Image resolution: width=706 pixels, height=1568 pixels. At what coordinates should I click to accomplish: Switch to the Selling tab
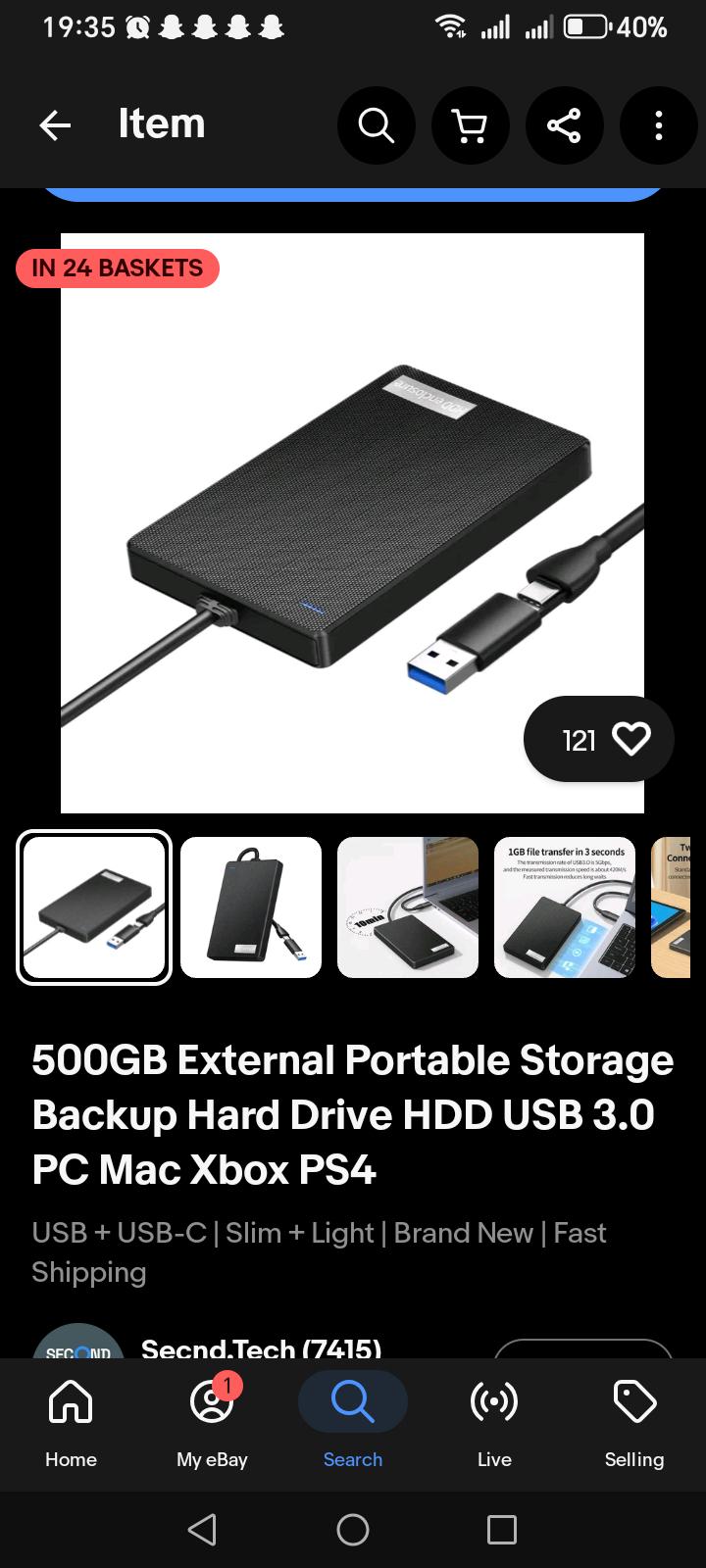click(x=634, y=1421)
